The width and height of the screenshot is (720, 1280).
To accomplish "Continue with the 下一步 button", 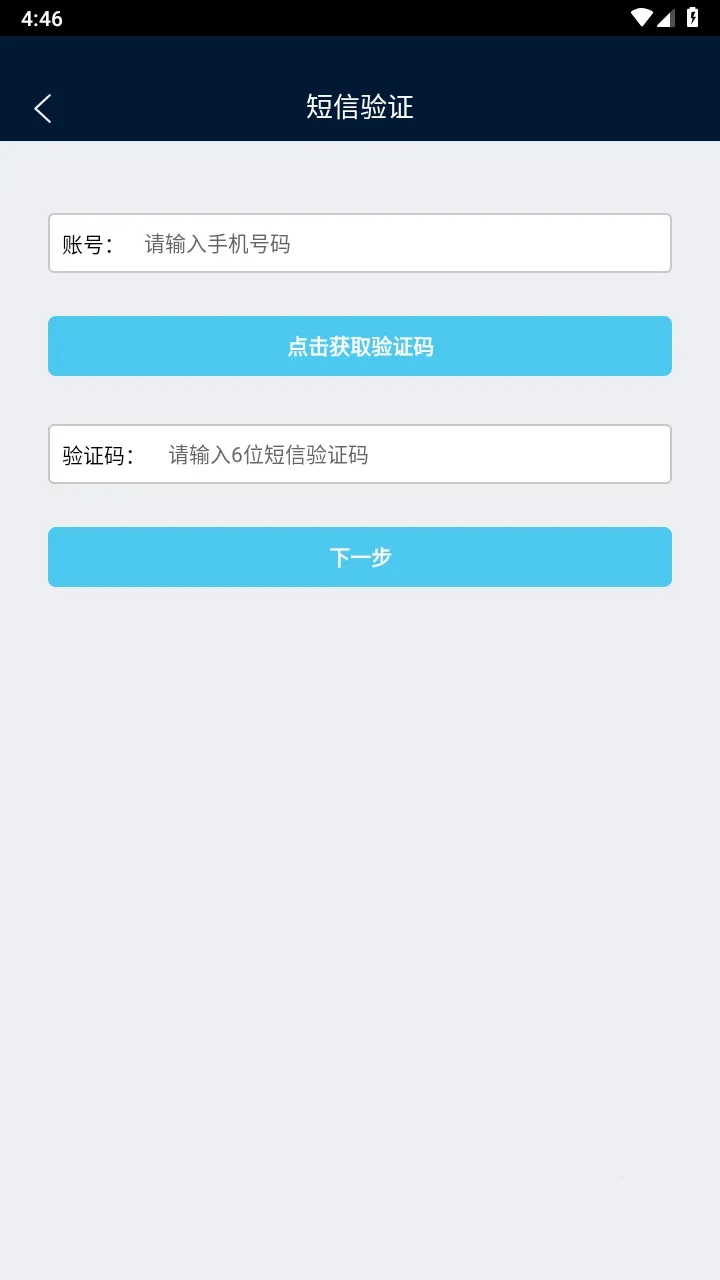I will coord(360,557).
